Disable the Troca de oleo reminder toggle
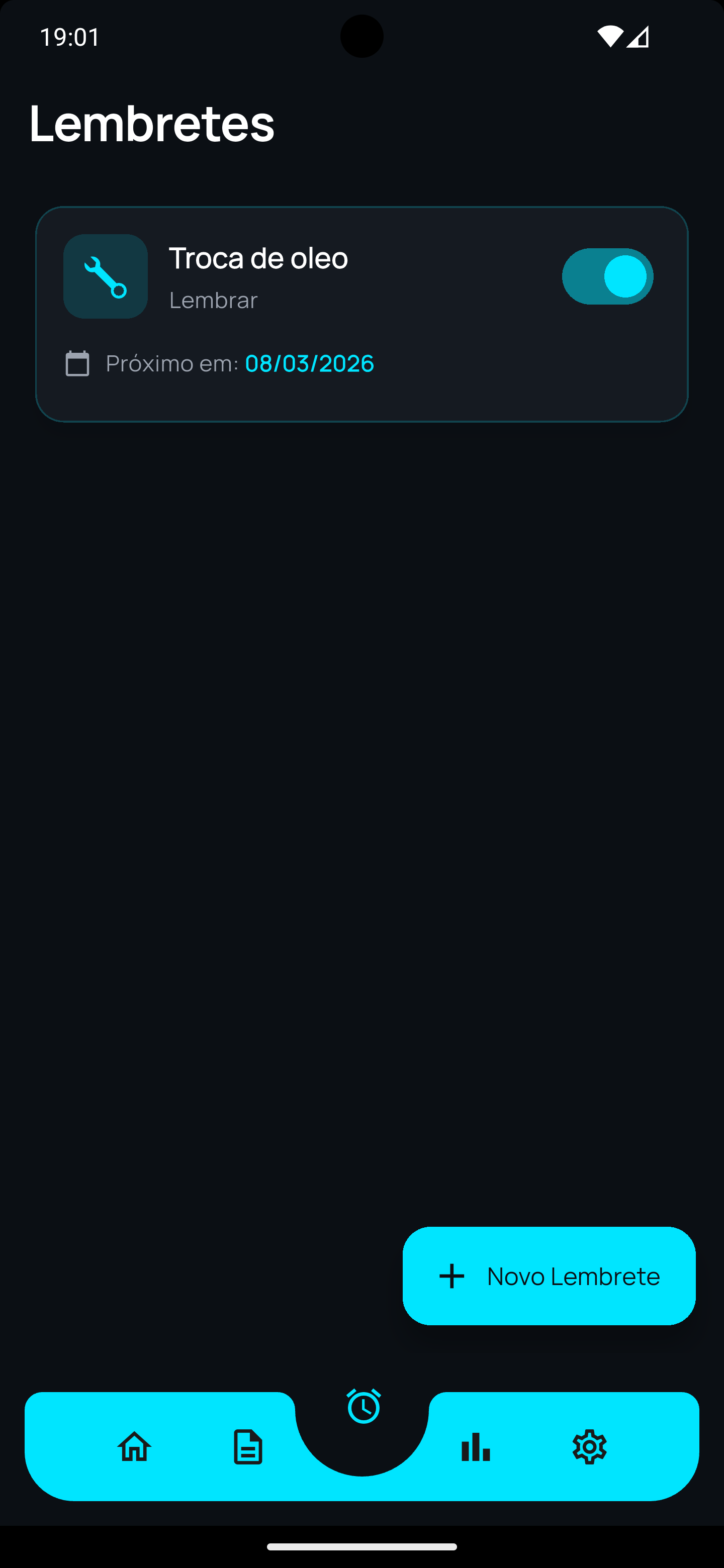724x1568 pixels. pos(607,276)
